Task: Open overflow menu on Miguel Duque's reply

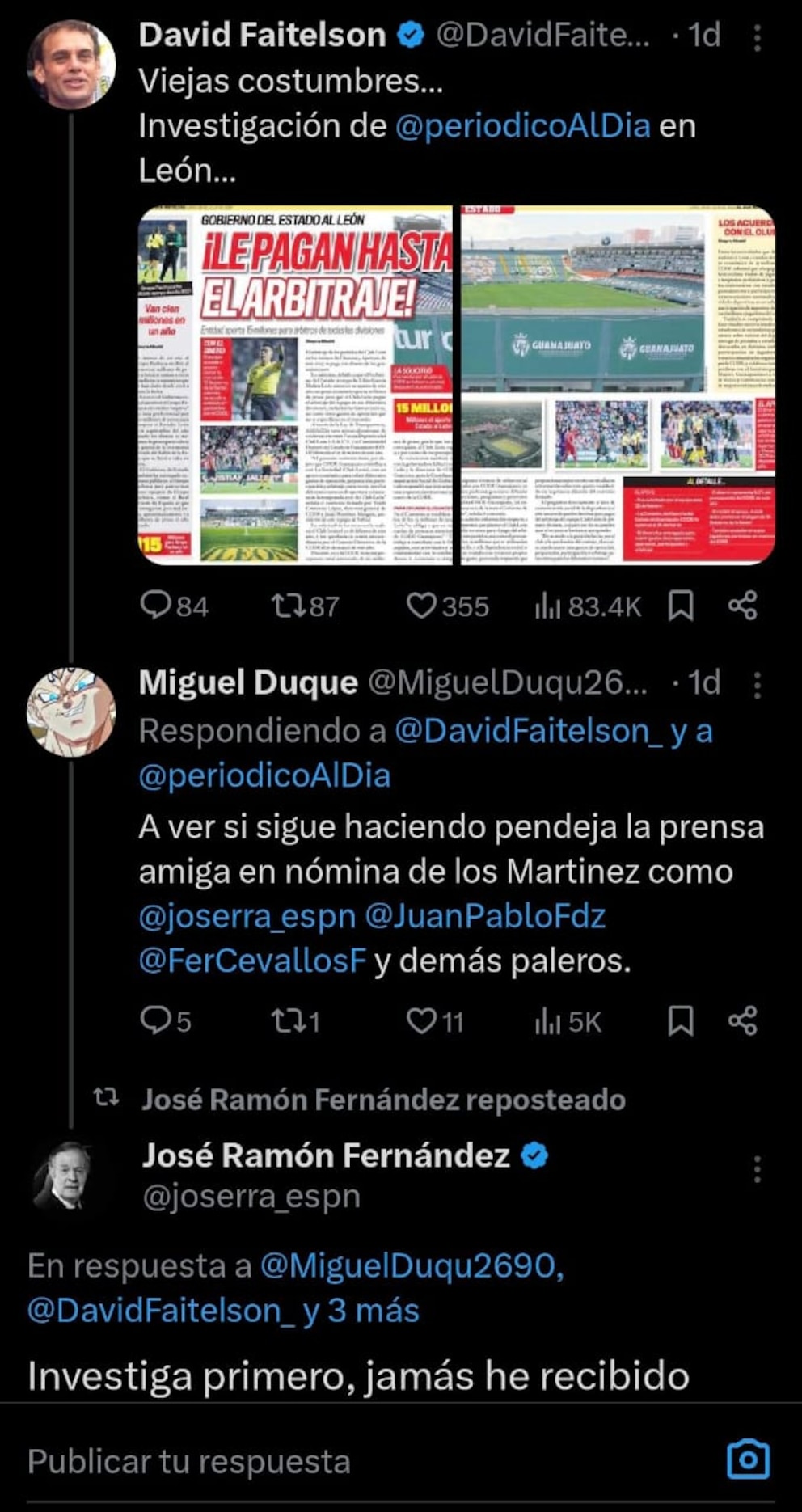Action: coord(757,686)
